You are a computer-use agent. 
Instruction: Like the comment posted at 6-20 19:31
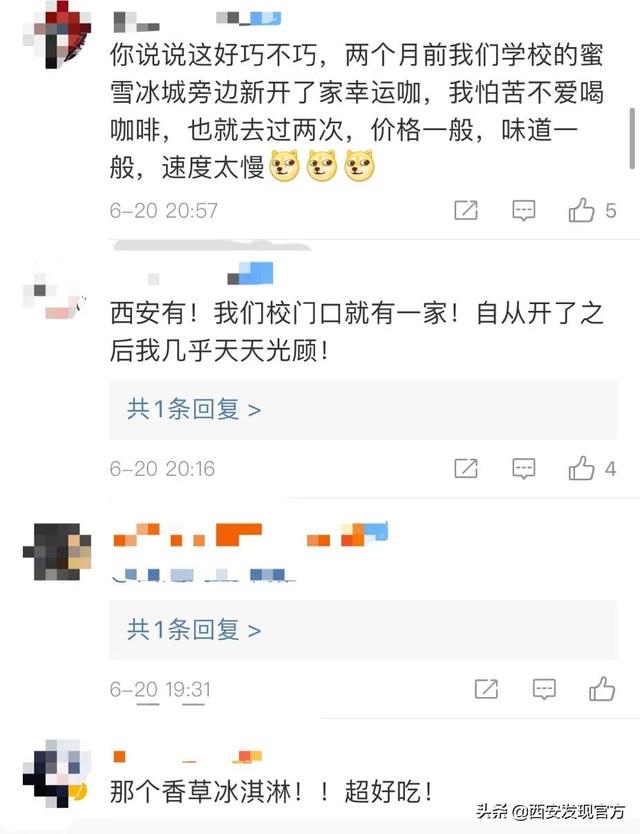coord(602,689)
